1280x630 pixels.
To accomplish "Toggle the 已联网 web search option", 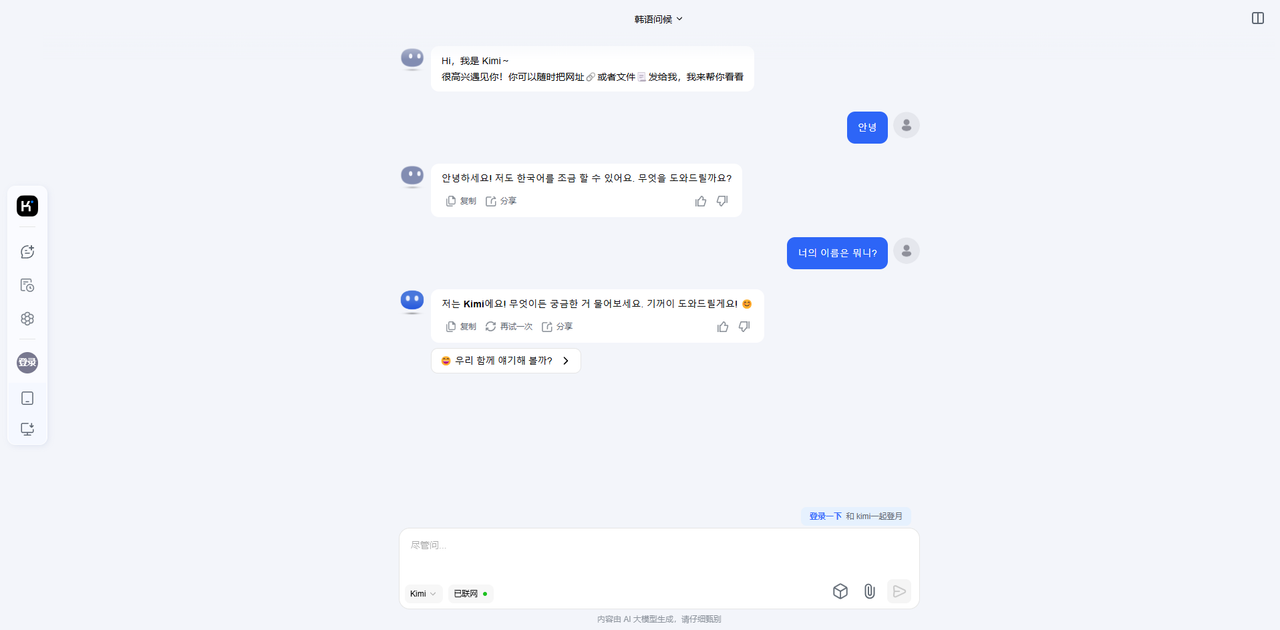I will [470, 594].
